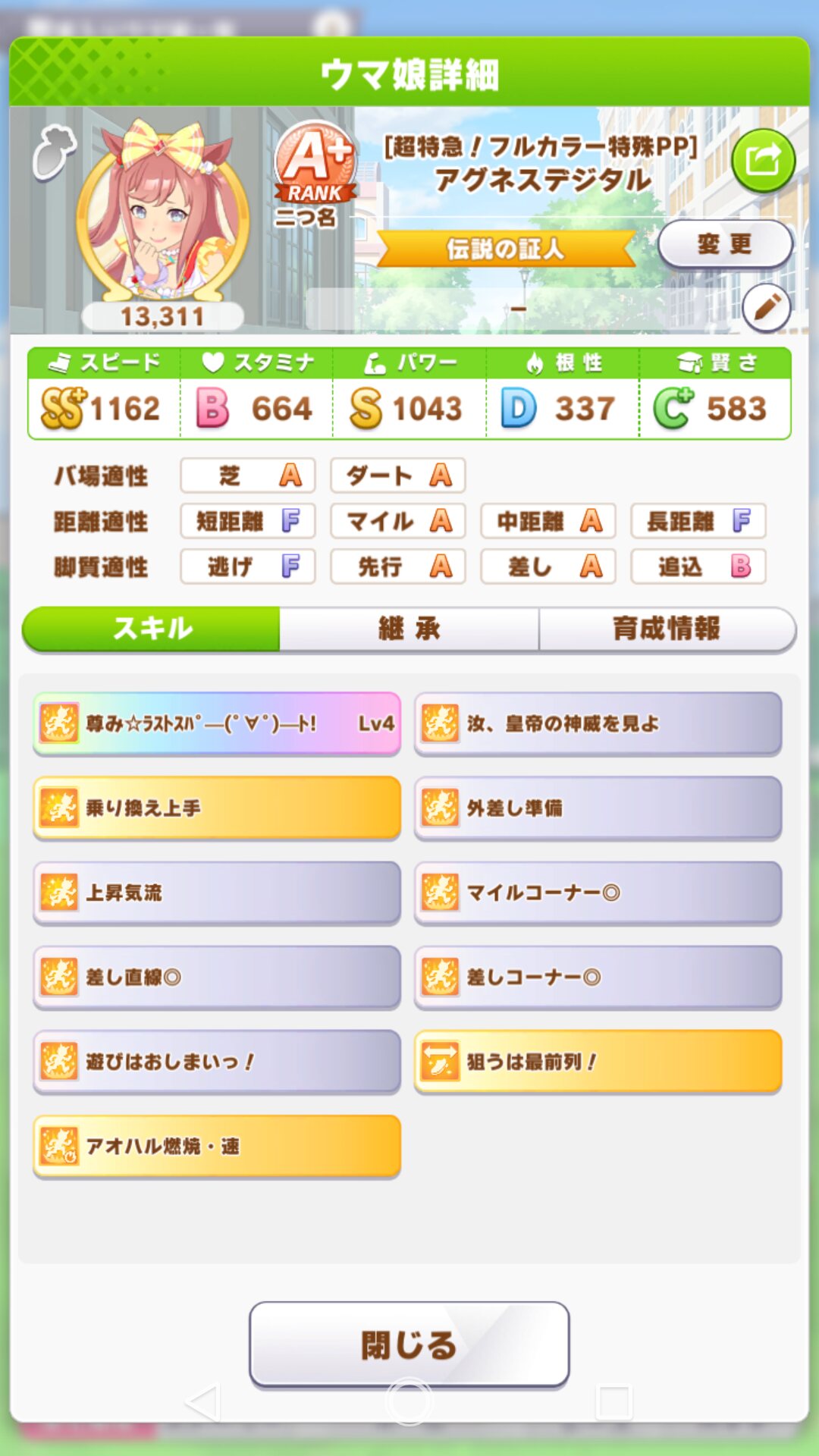Tap the 変更 button to change title
Screen dimensions: 819x1456
724,244
